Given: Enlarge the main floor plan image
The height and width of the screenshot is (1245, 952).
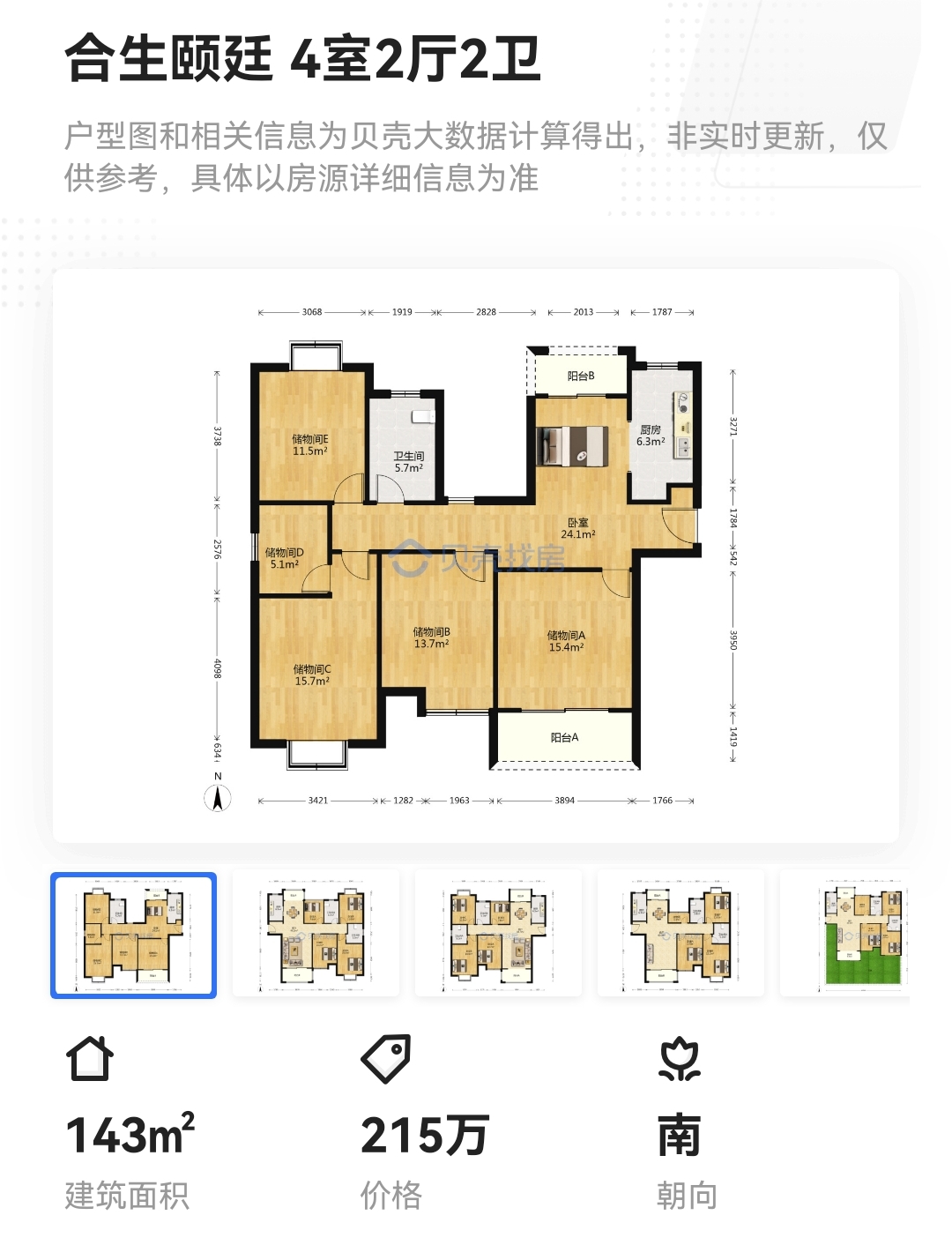Looking at the screenshot, I should click(476, 555).
